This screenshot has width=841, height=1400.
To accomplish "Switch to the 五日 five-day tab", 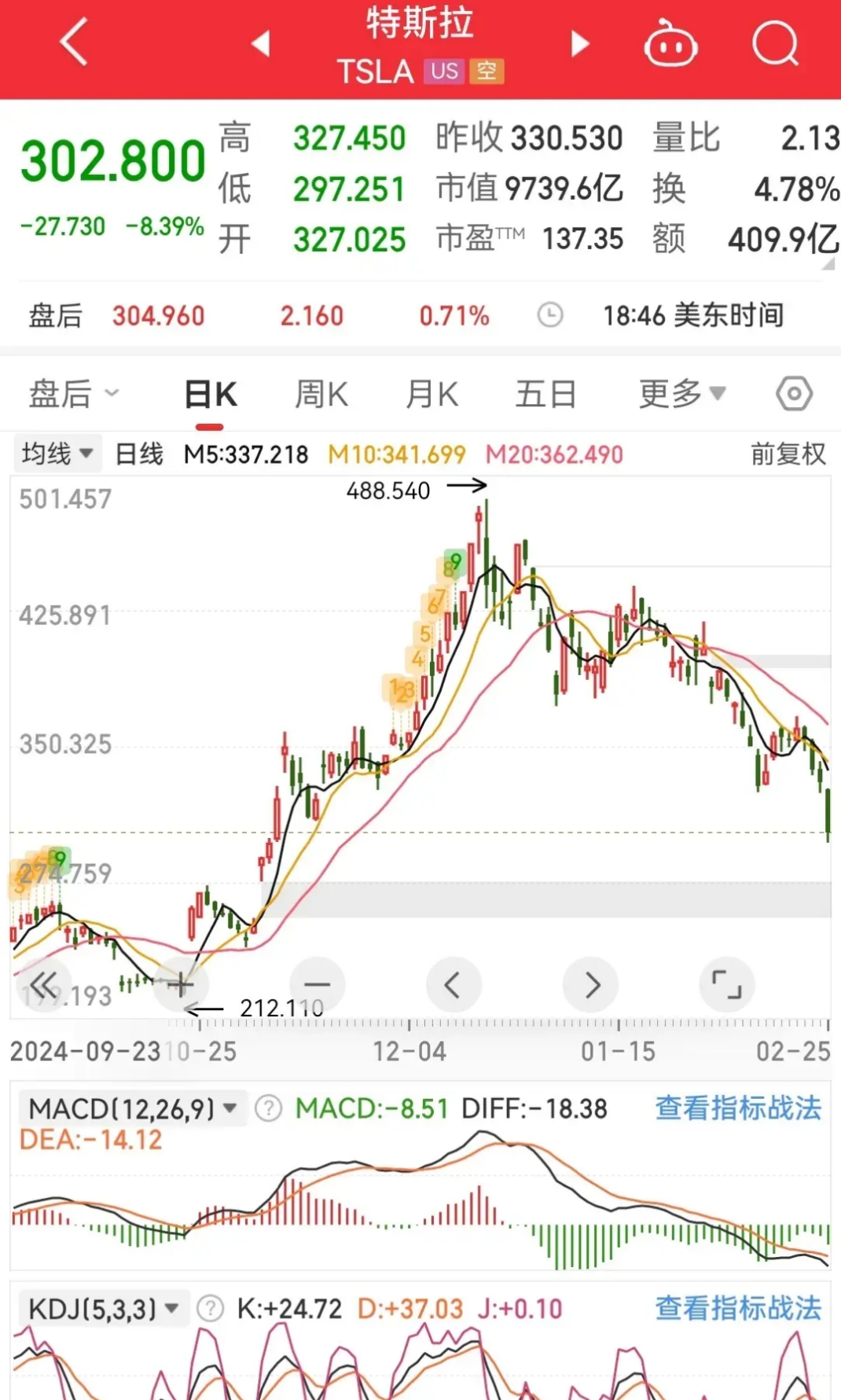I will click(546, 393).
